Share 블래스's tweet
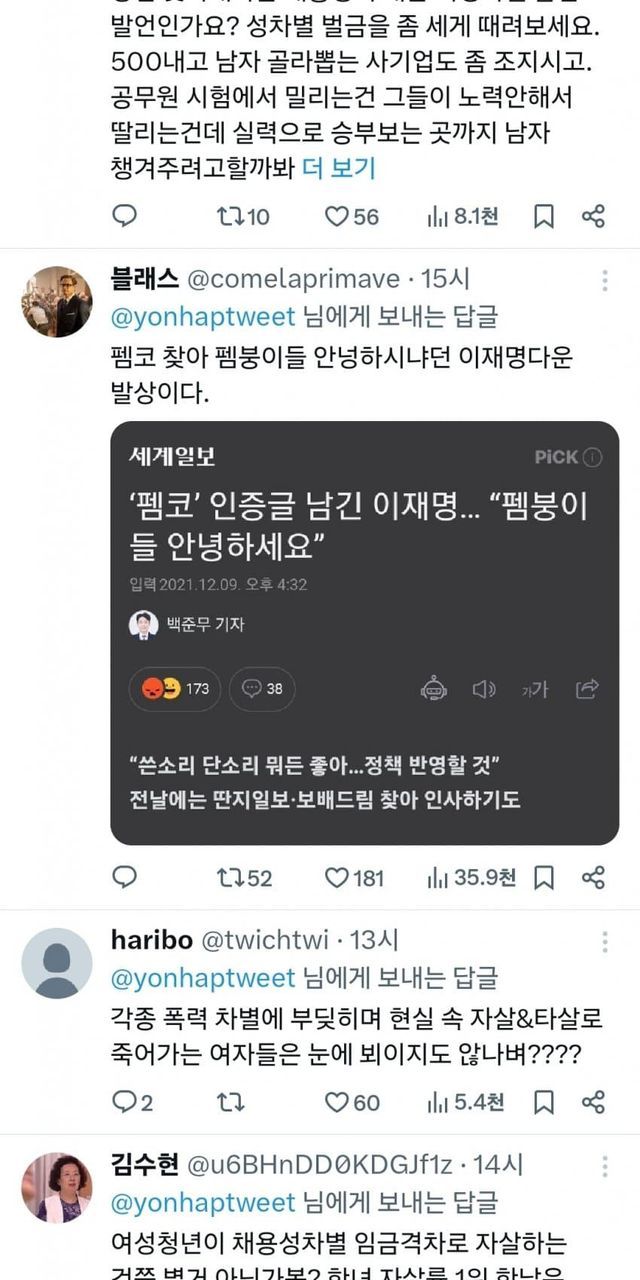 click(x=593, y=878)
